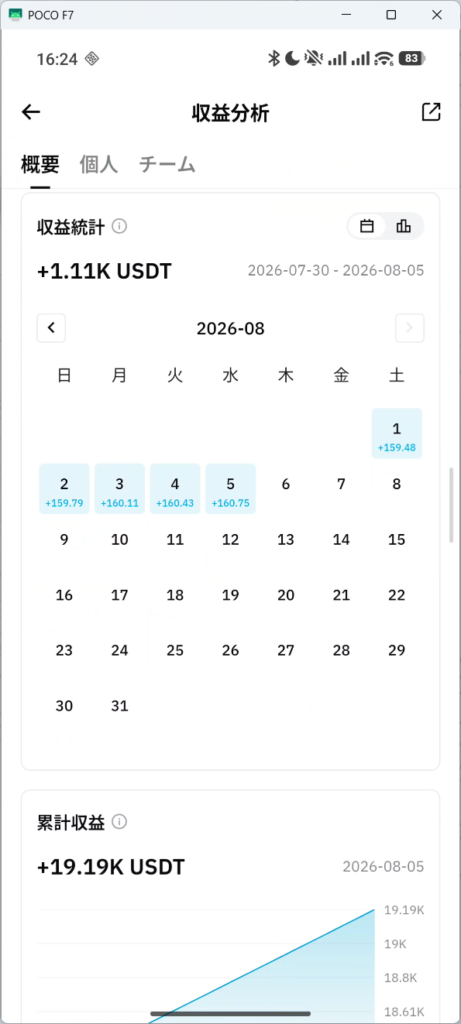This screenshot has height=1024, width=461.
Task: Show info for 収益統計
Action: click(x=119, y=227)
